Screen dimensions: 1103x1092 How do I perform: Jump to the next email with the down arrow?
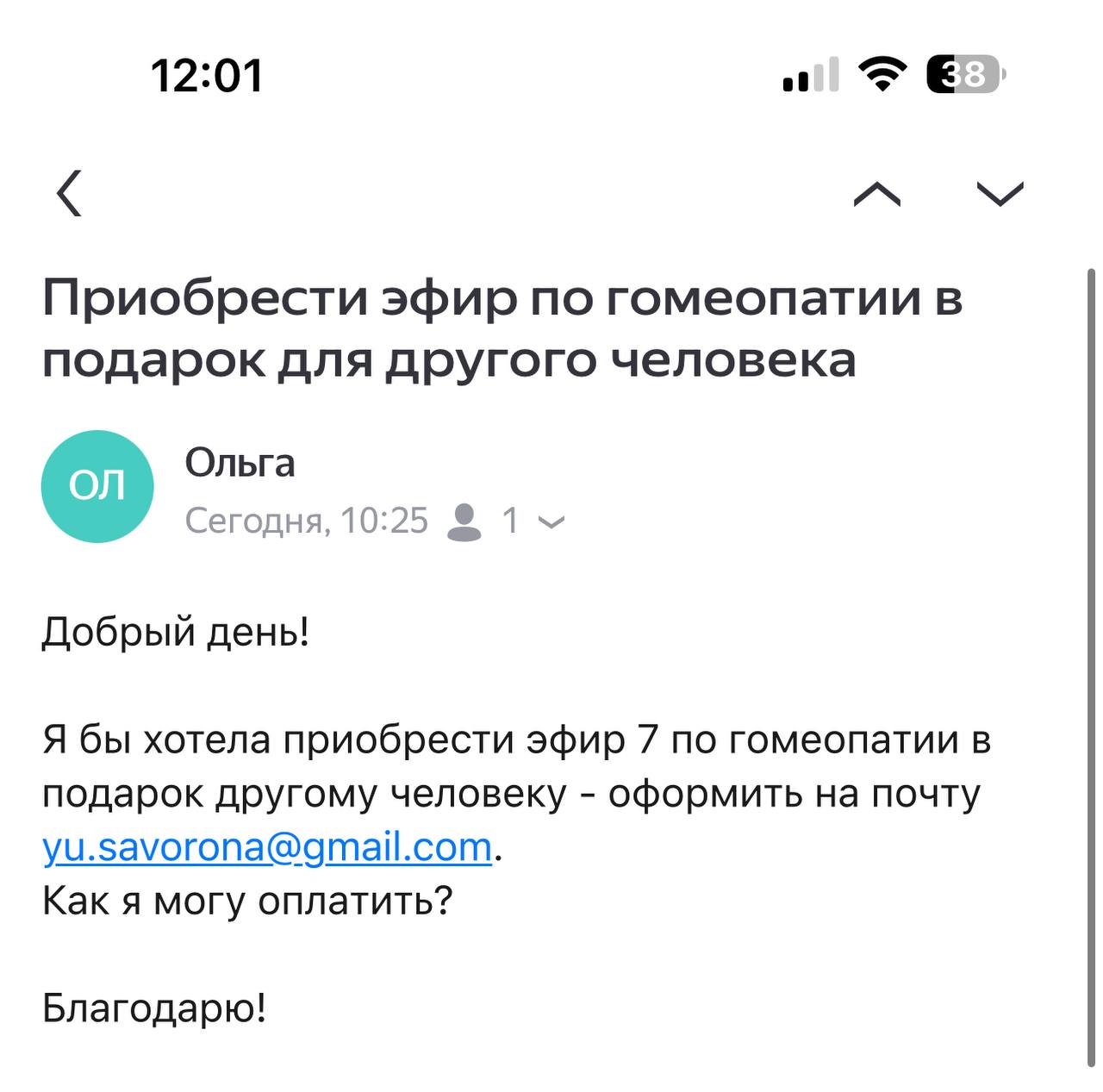pyautogui.click(x=1000, y=193)
